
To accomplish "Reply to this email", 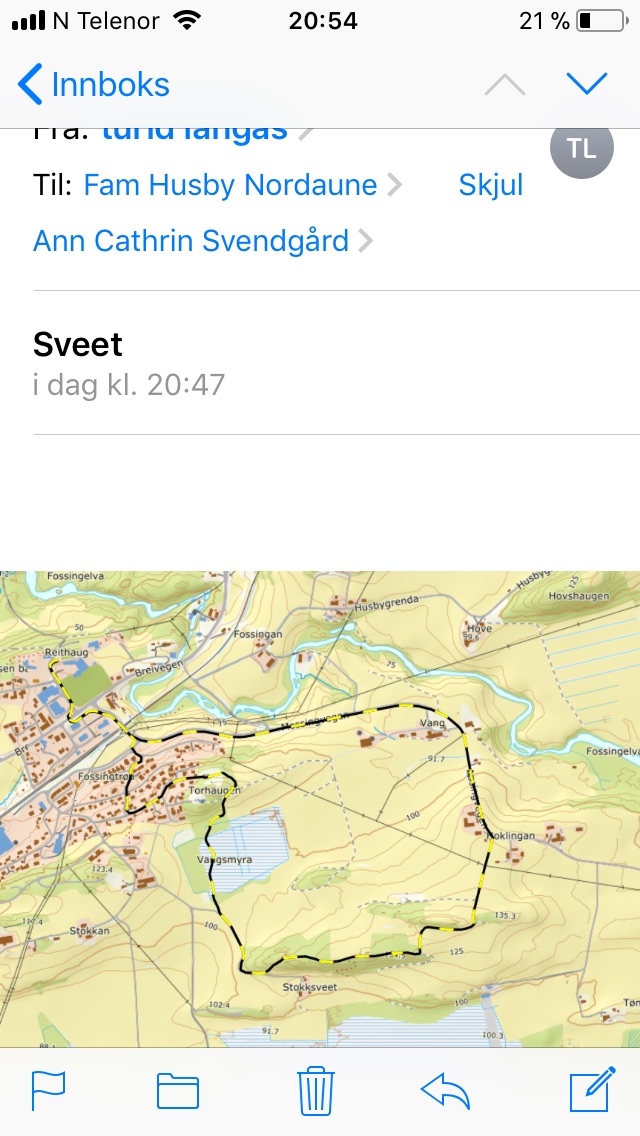I will click(x=446, y=1090).
